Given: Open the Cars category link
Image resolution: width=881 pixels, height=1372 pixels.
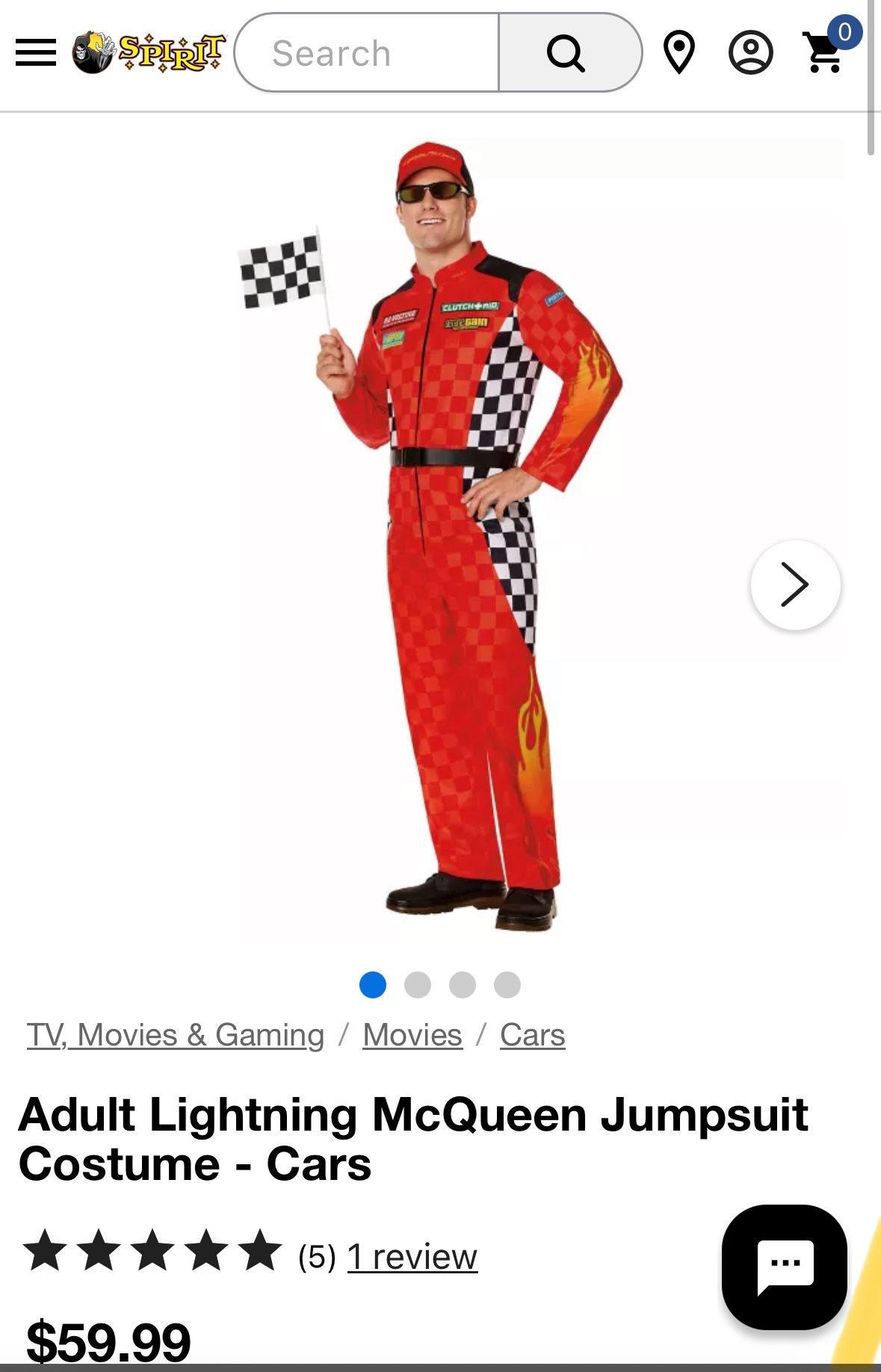Looking at the screenshot, I should click(532, 1035).
